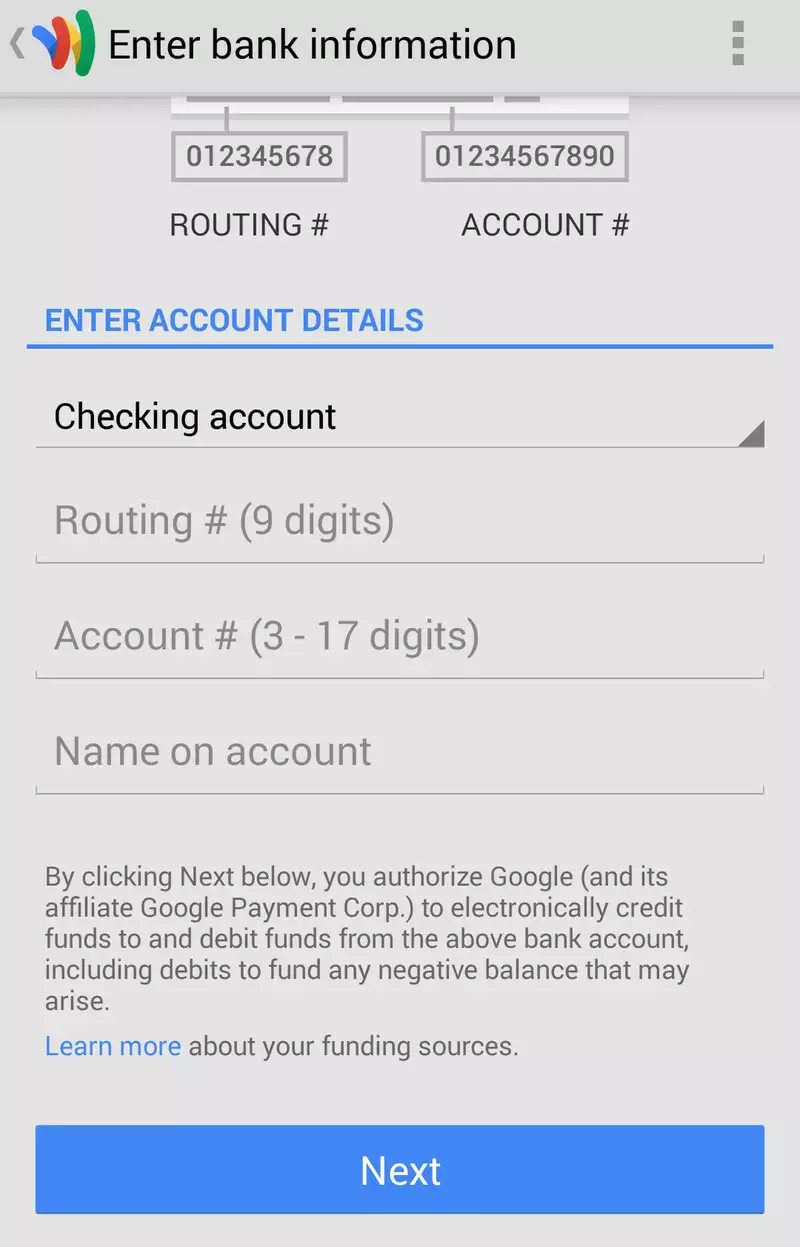Focus the Routing # field
The height and width of the screenshot is (1247, 800).
400,522
